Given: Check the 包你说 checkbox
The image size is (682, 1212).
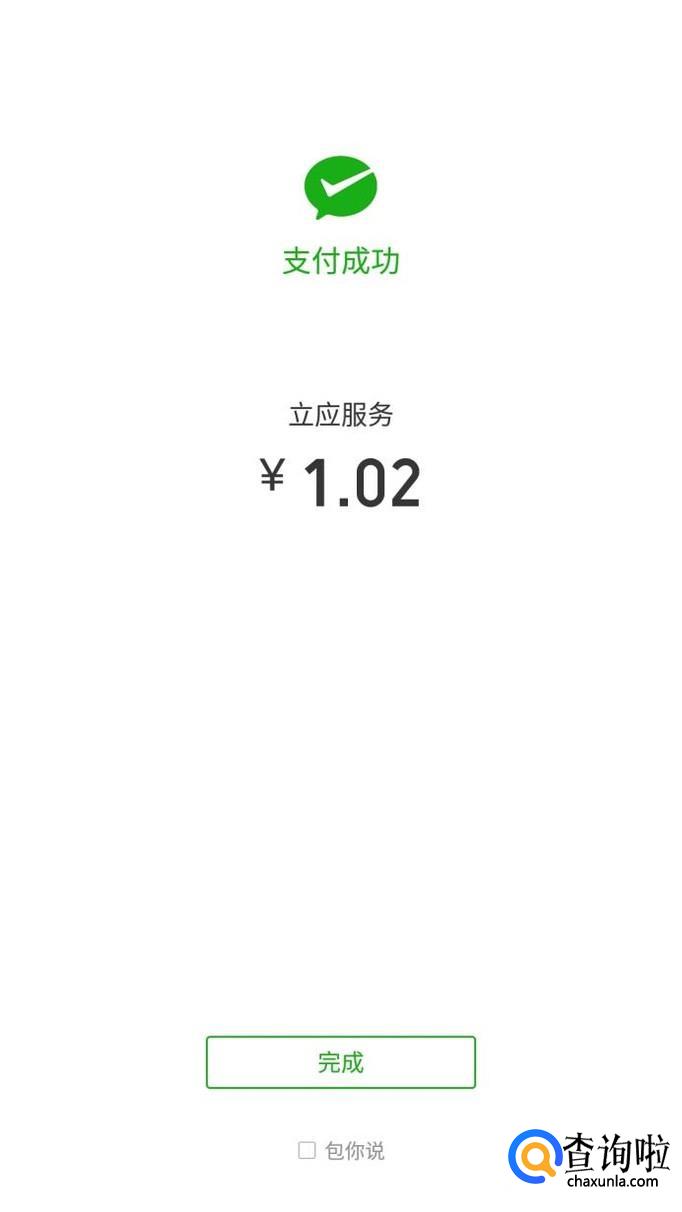Looking at the screenshot, I should [x=307, y=1150].
